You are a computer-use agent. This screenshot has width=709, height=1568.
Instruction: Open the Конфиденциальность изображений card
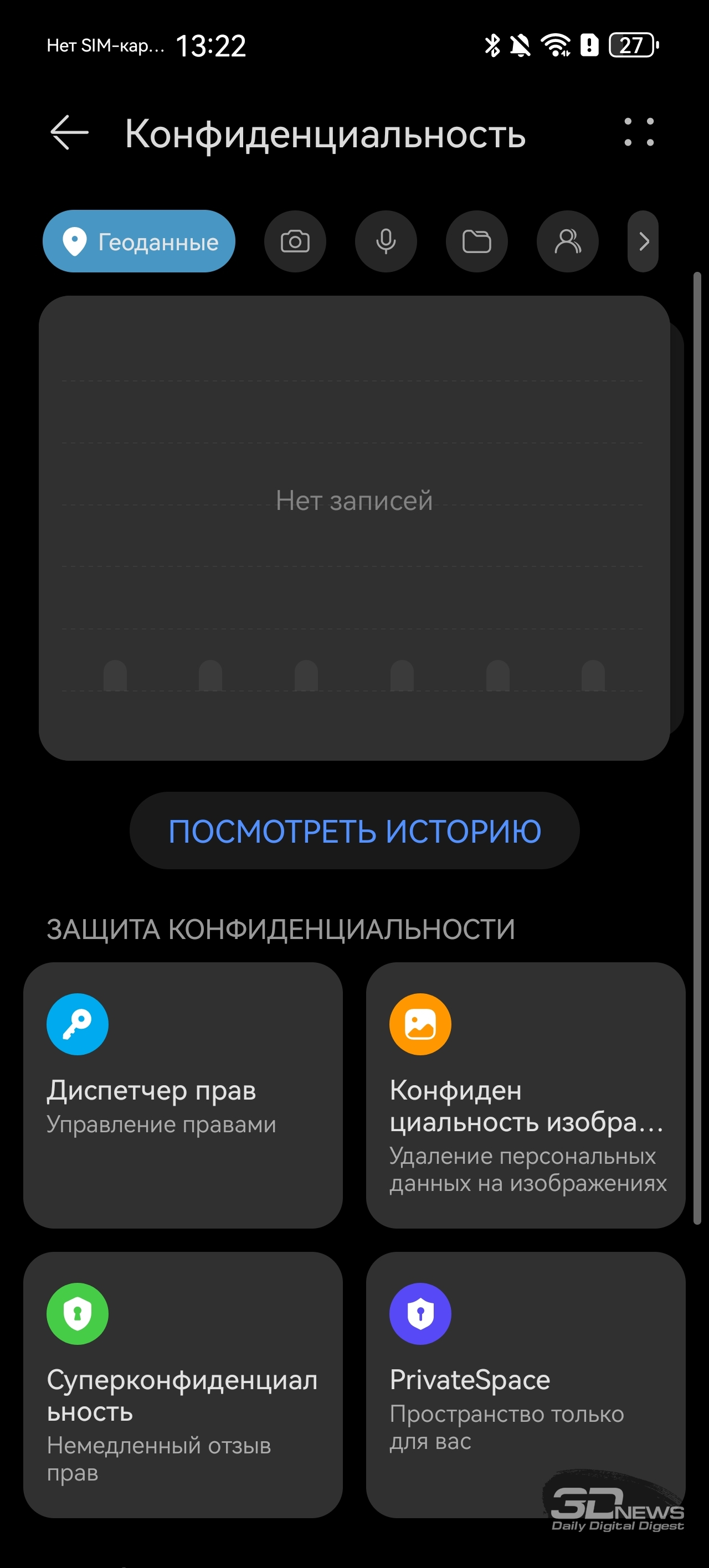tap(525, 1095)
